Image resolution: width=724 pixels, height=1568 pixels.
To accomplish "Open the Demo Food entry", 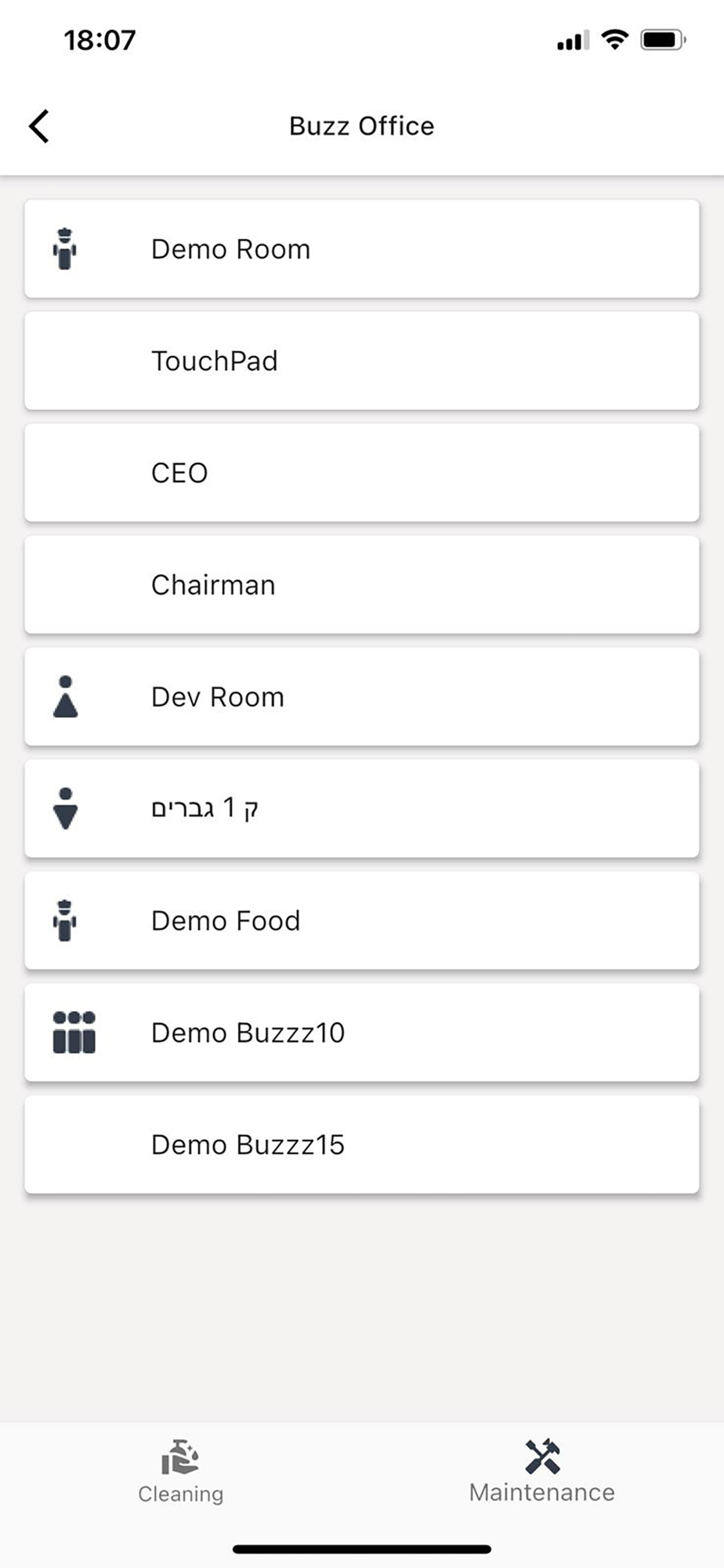I will click(x=361, y=921).
